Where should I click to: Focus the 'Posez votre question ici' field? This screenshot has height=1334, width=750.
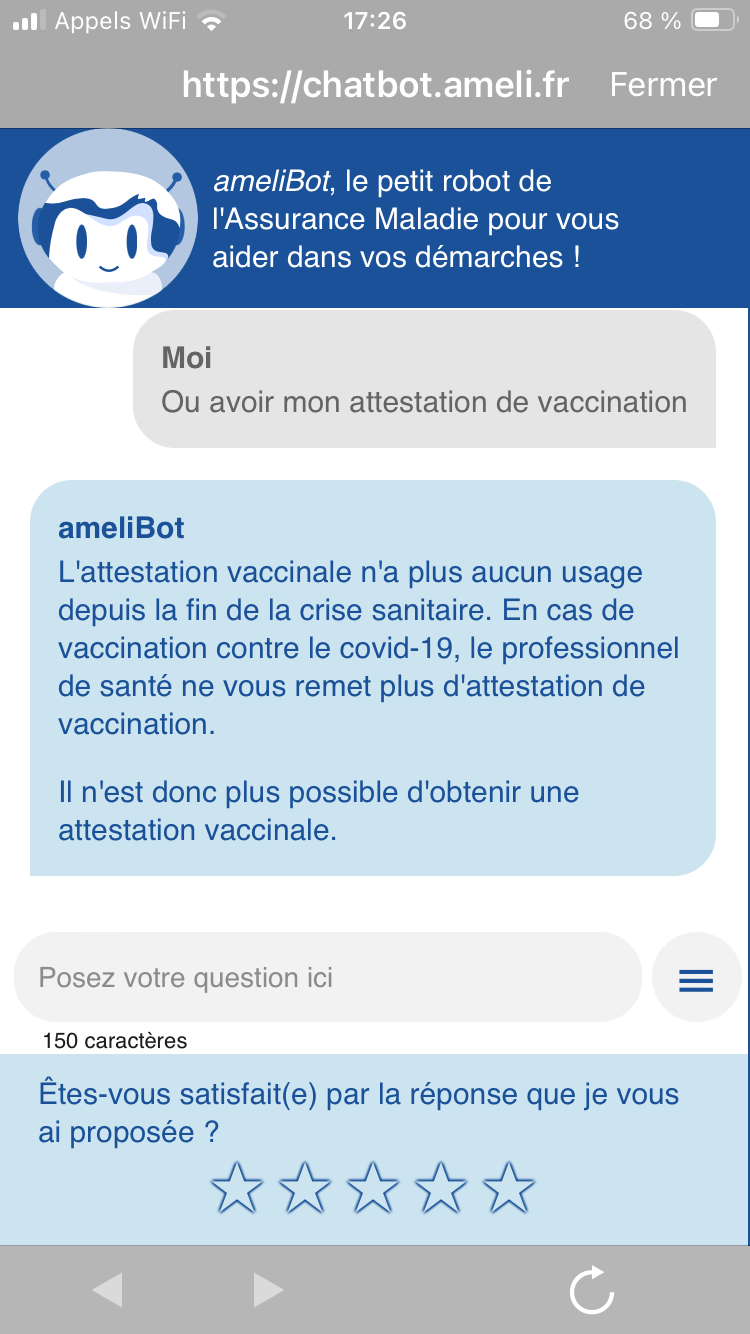point(327,977)
